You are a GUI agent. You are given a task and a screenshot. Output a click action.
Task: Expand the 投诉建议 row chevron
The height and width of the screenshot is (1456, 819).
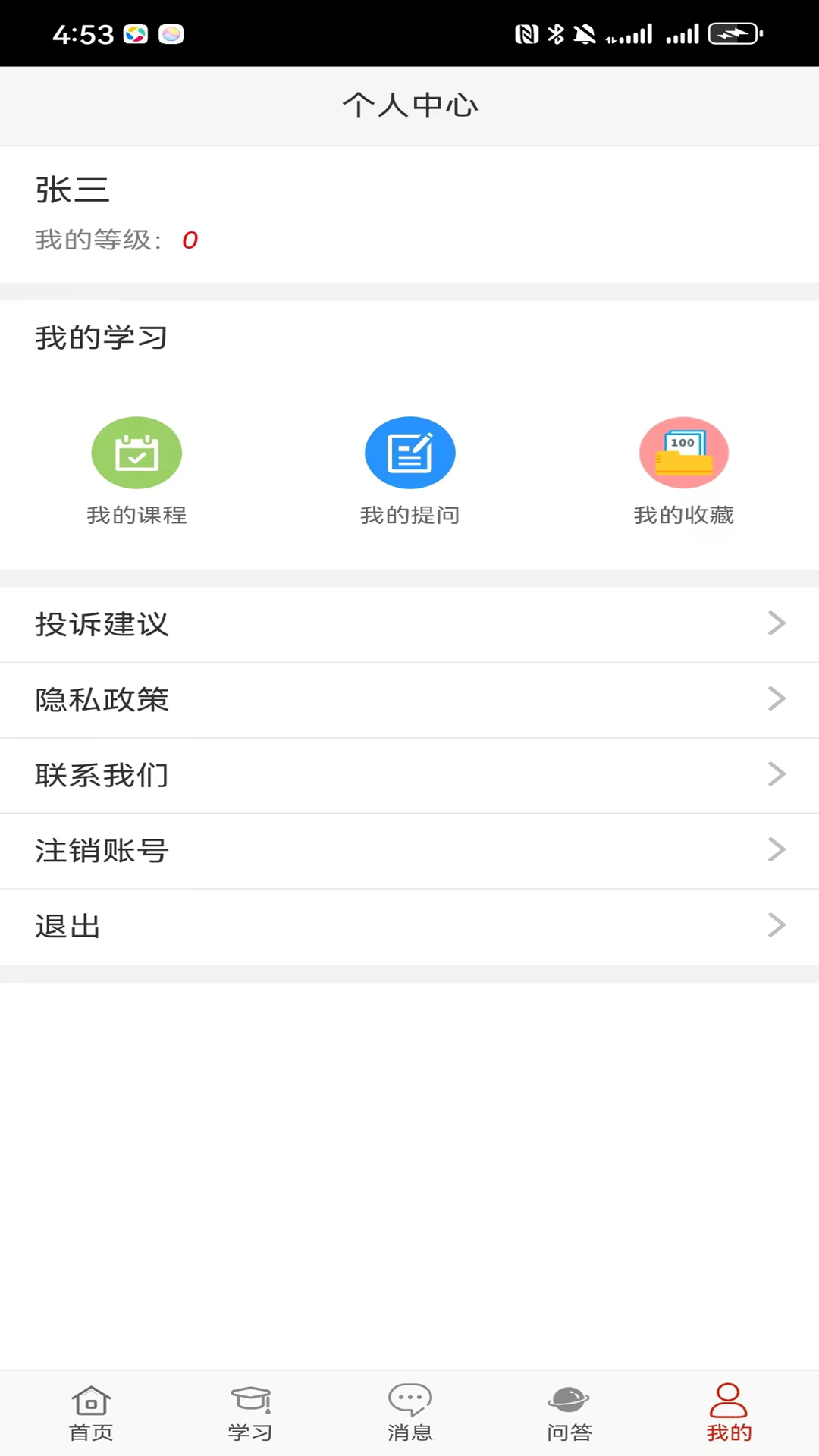pyautogui.click(x=777, y=623)
